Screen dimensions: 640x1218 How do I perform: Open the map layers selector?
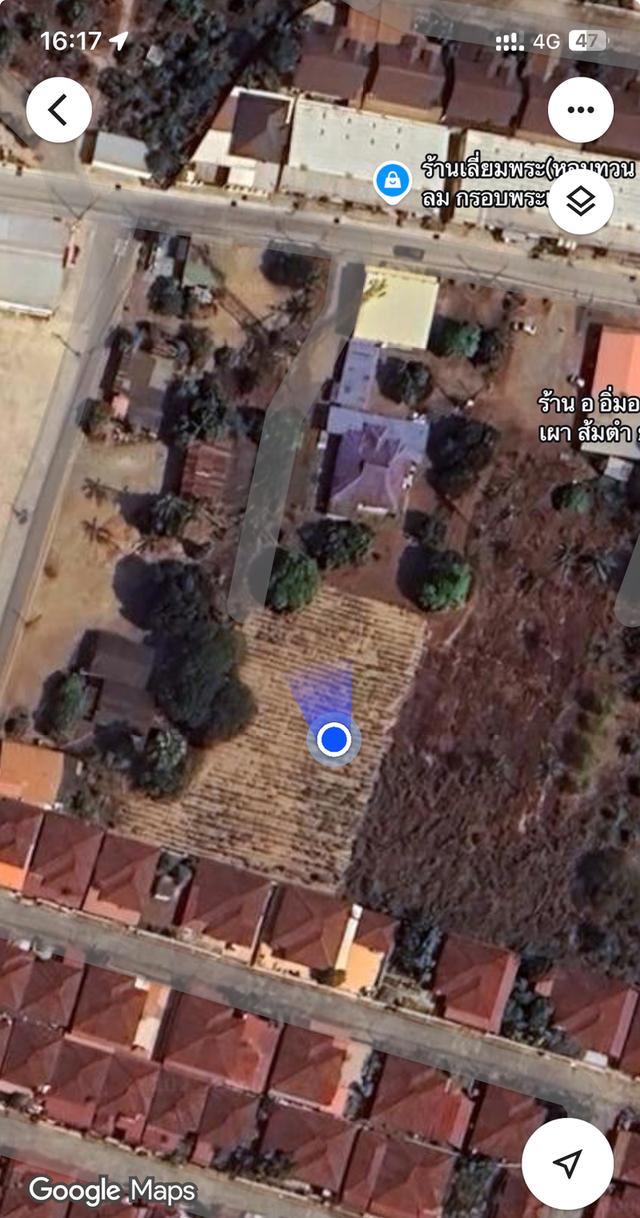(580, 202)
